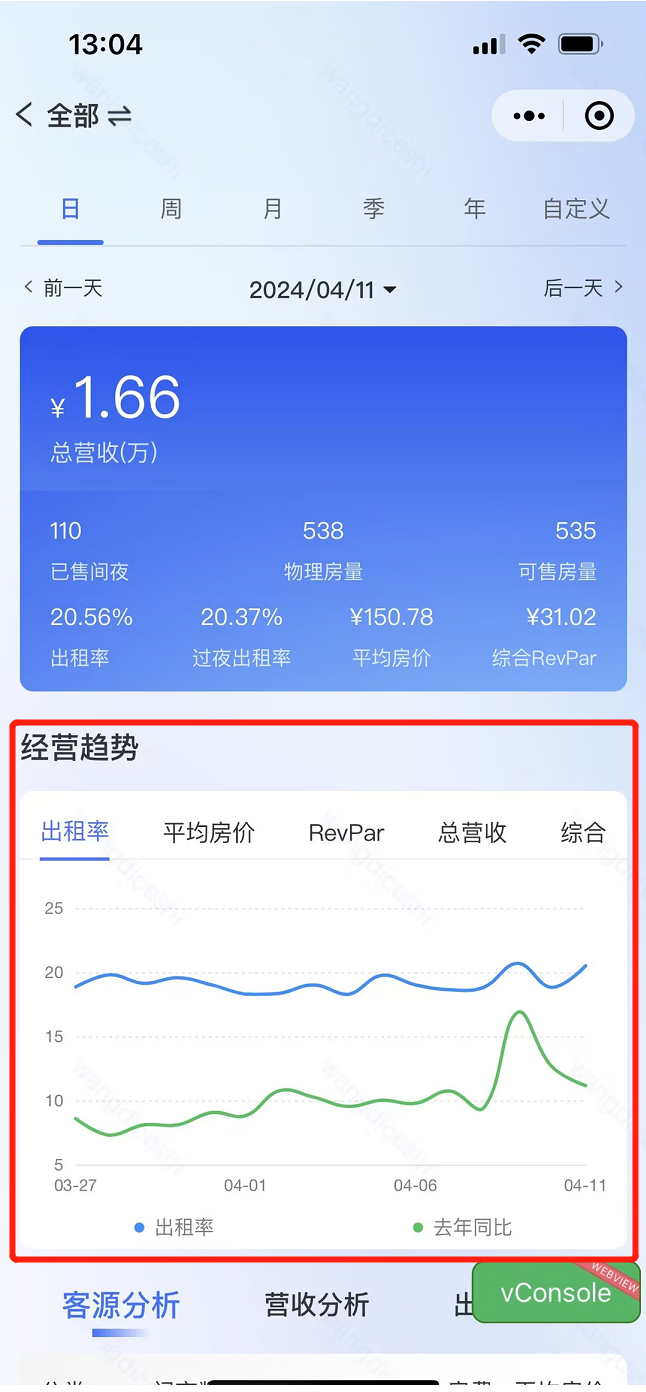Switch to the 月 period tab

tap(272, 209)
